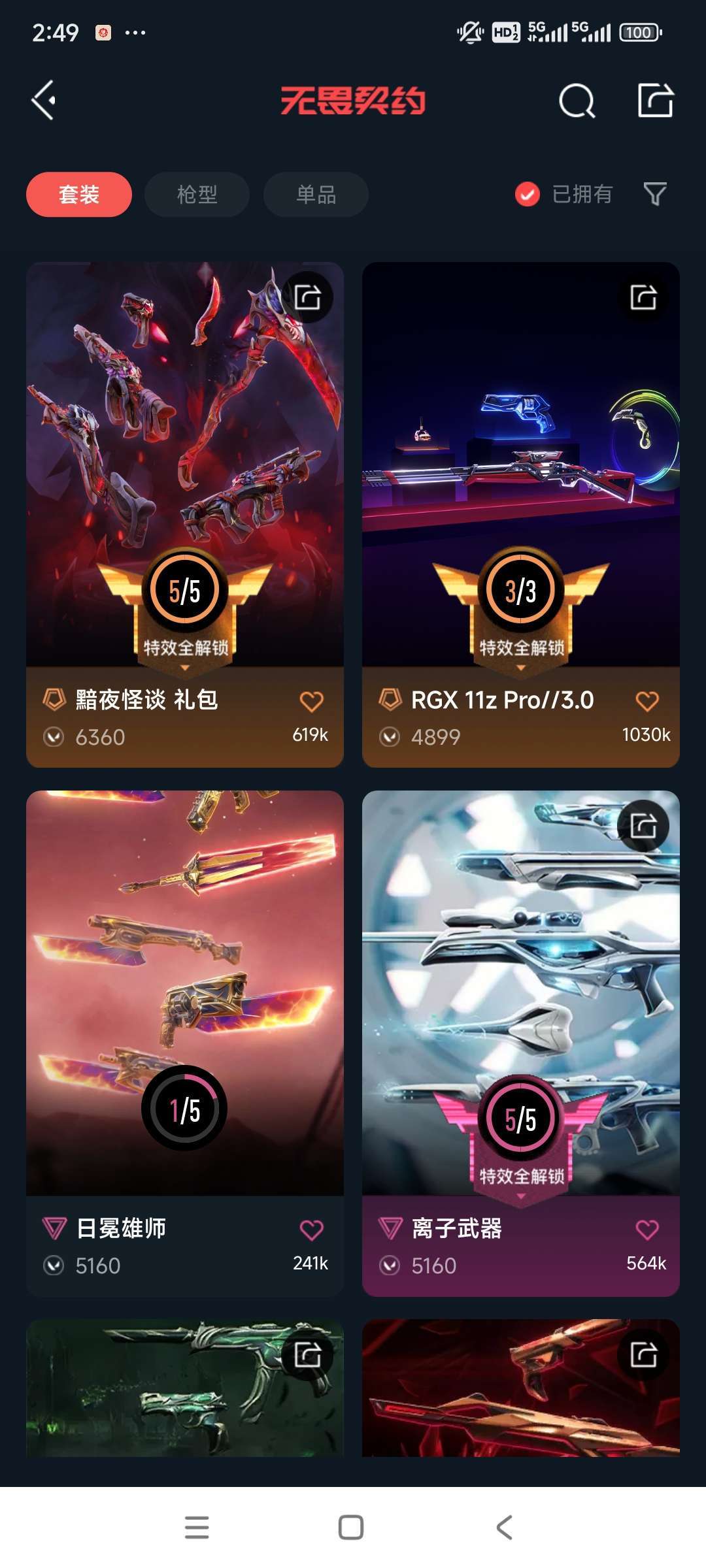Image resolution: width=706 pixels, height=1568 pixels.
Task: Switch to the 枪型 tab
Action: [197, 194]
